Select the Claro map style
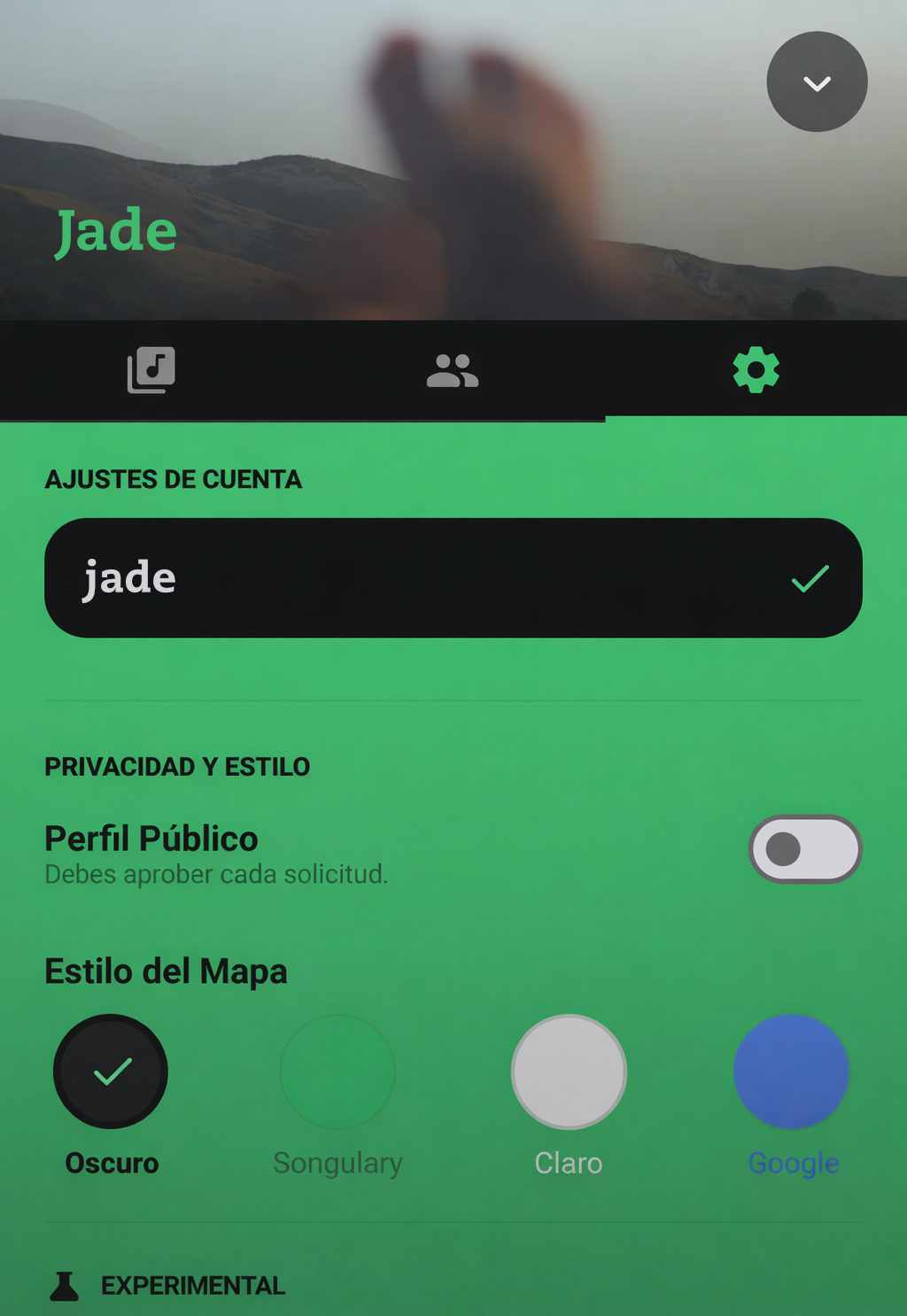Image resolution: width=907 pixels, height=1316 pixels. pos(569,1072)
